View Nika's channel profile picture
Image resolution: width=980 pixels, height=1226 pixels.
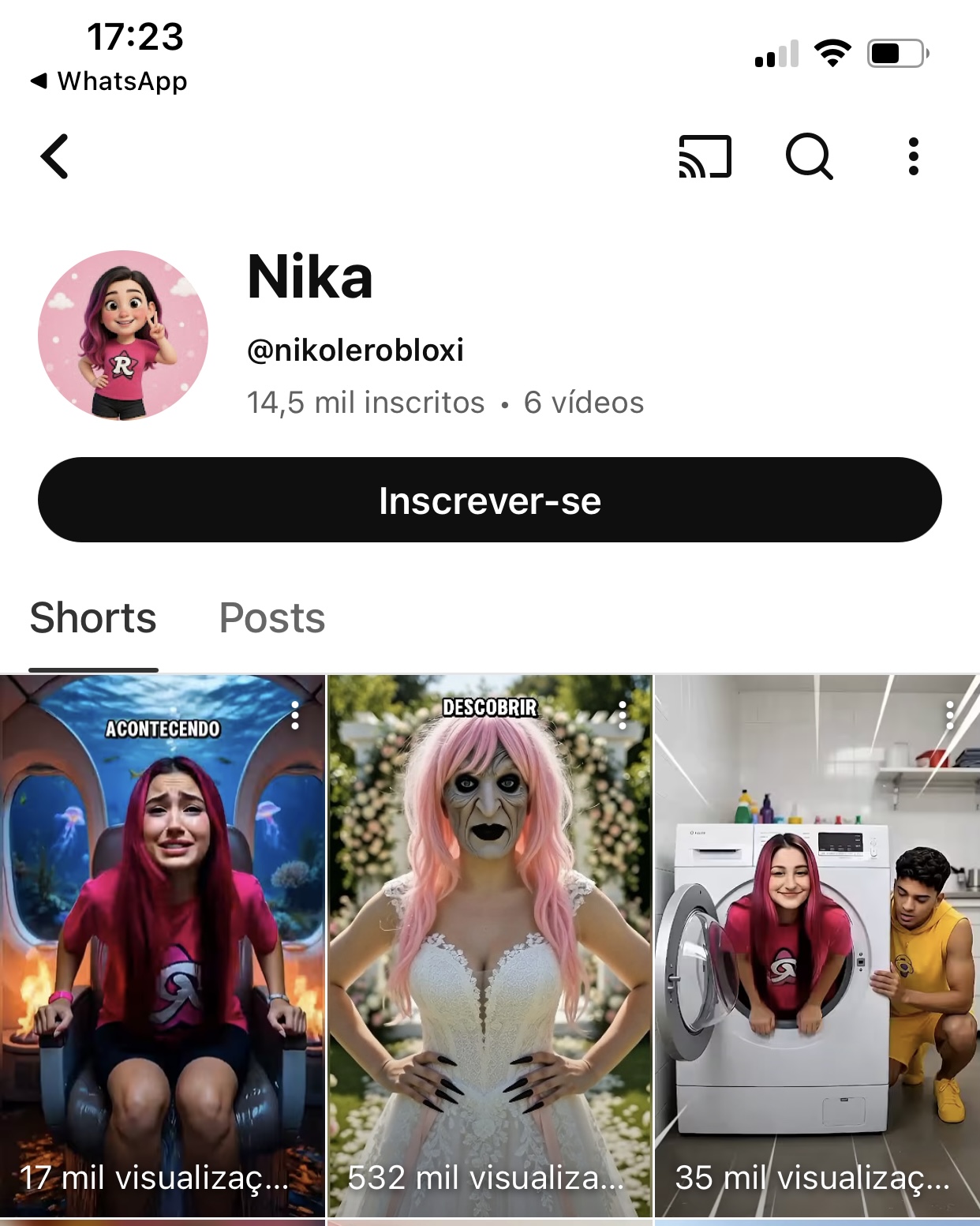pyautogui.click(x=123, y=335)
